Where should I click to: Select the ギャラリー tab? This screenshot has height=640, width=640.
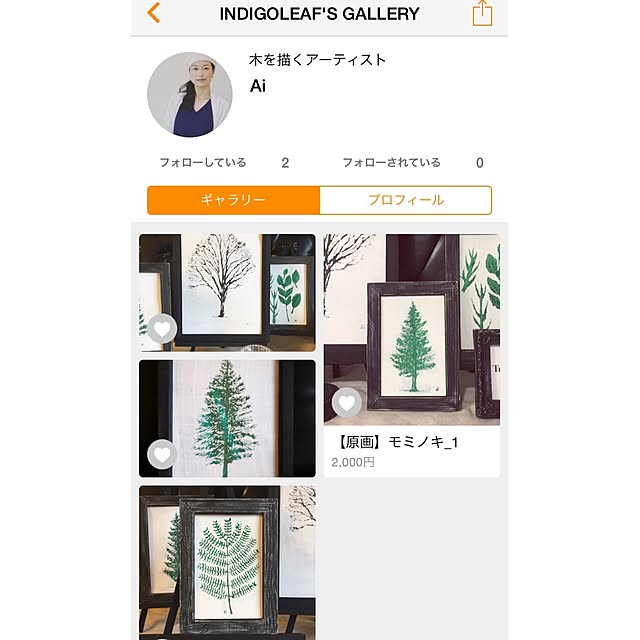(x=233, y=200)
